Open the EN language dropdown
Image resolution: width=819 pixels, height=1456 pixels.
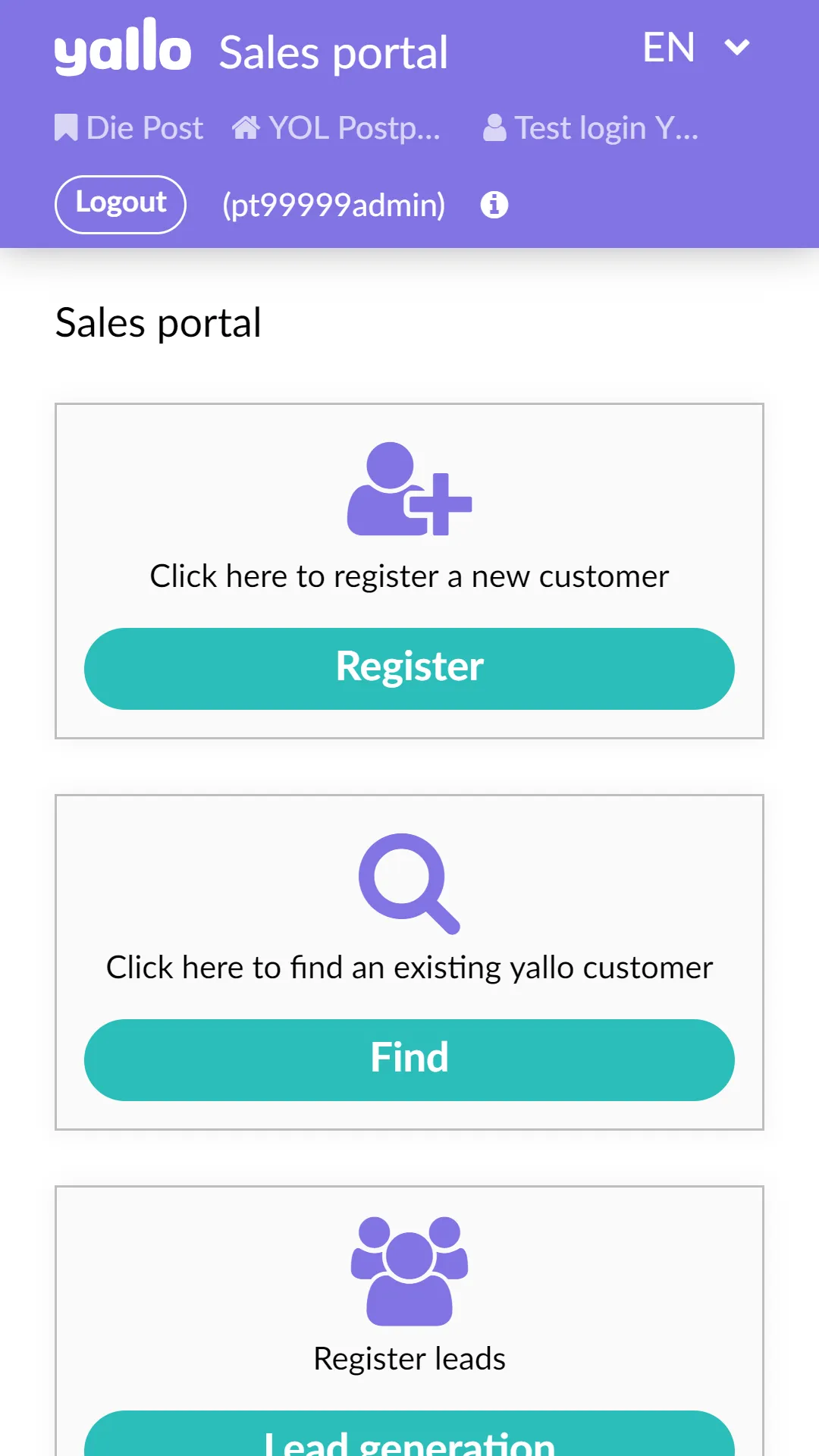(696, 48)
